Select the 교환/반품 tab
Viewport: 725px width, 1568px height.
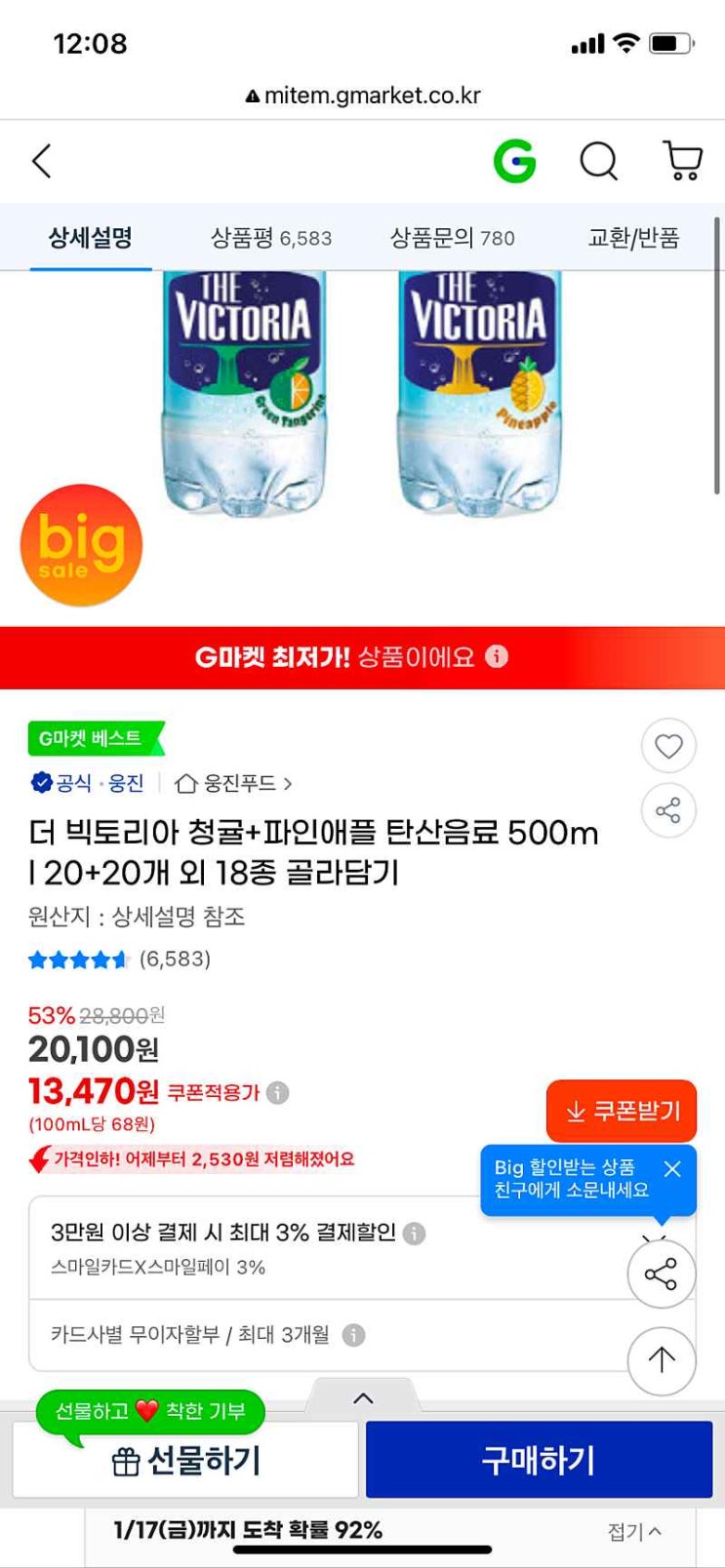coord(633,238)
